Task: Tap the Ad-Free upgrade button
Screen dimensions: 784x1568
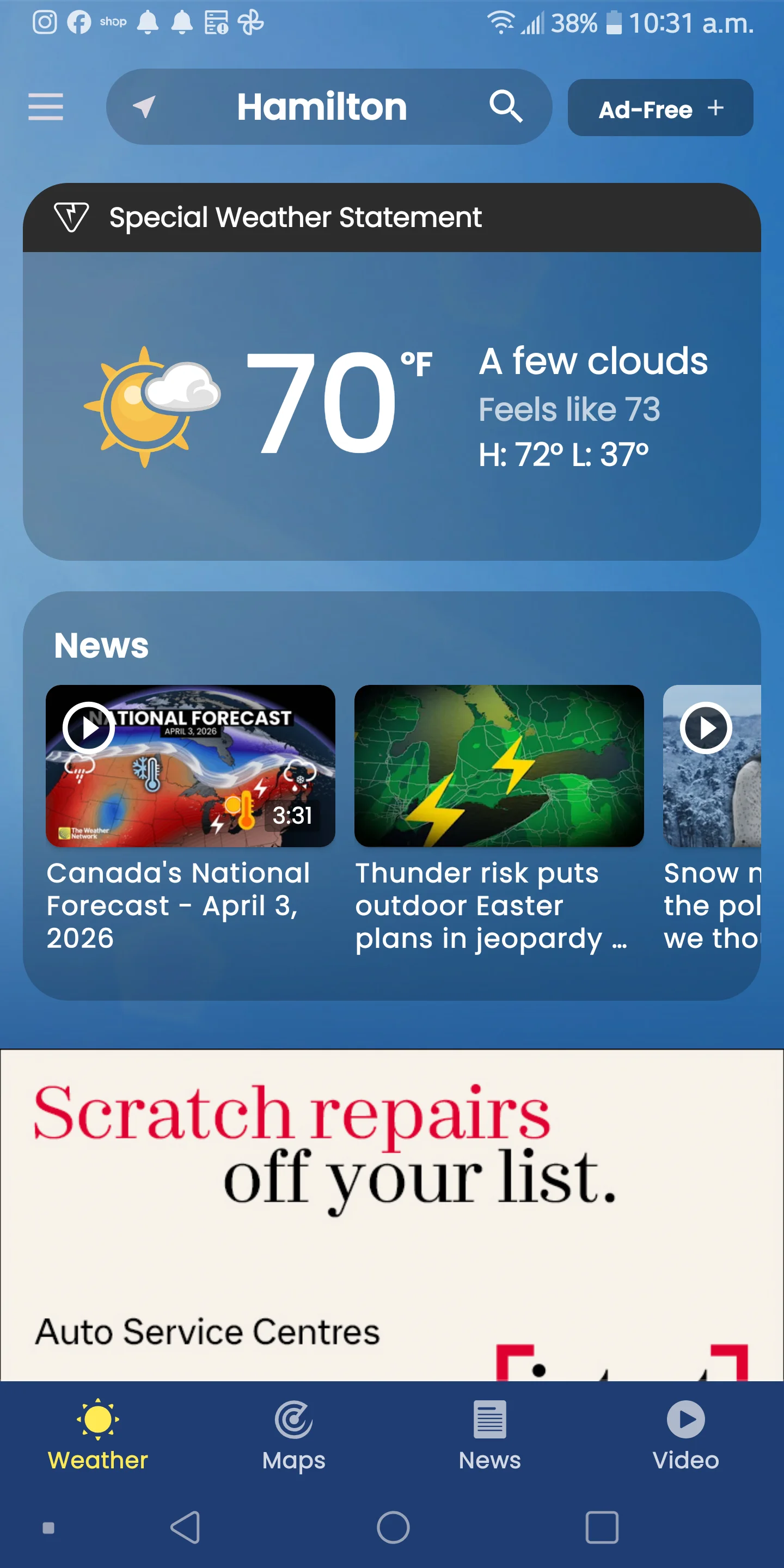Action: [660, 108]
